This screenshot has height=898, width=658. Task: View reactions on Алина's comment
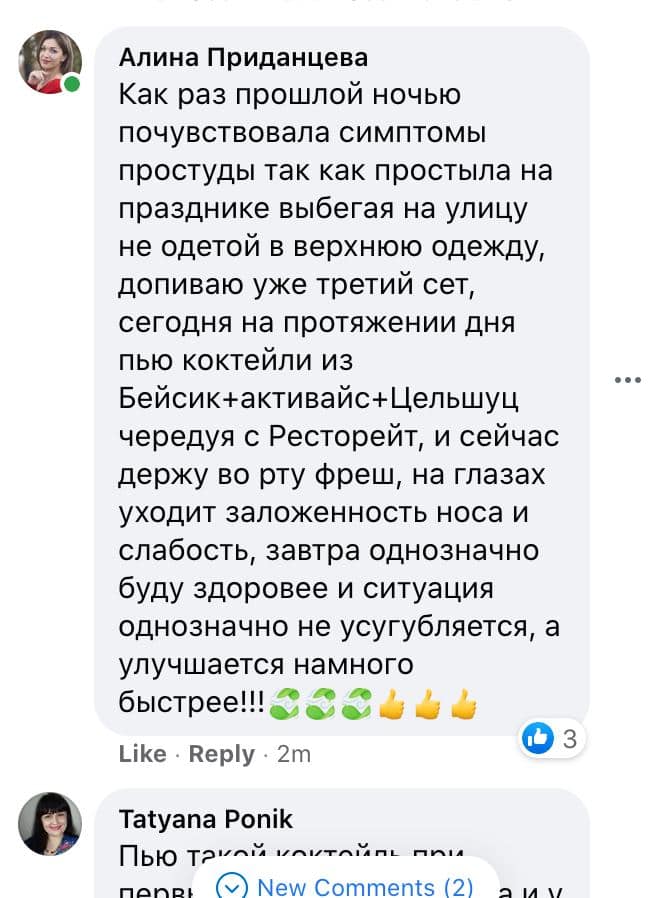pos(552,740)
